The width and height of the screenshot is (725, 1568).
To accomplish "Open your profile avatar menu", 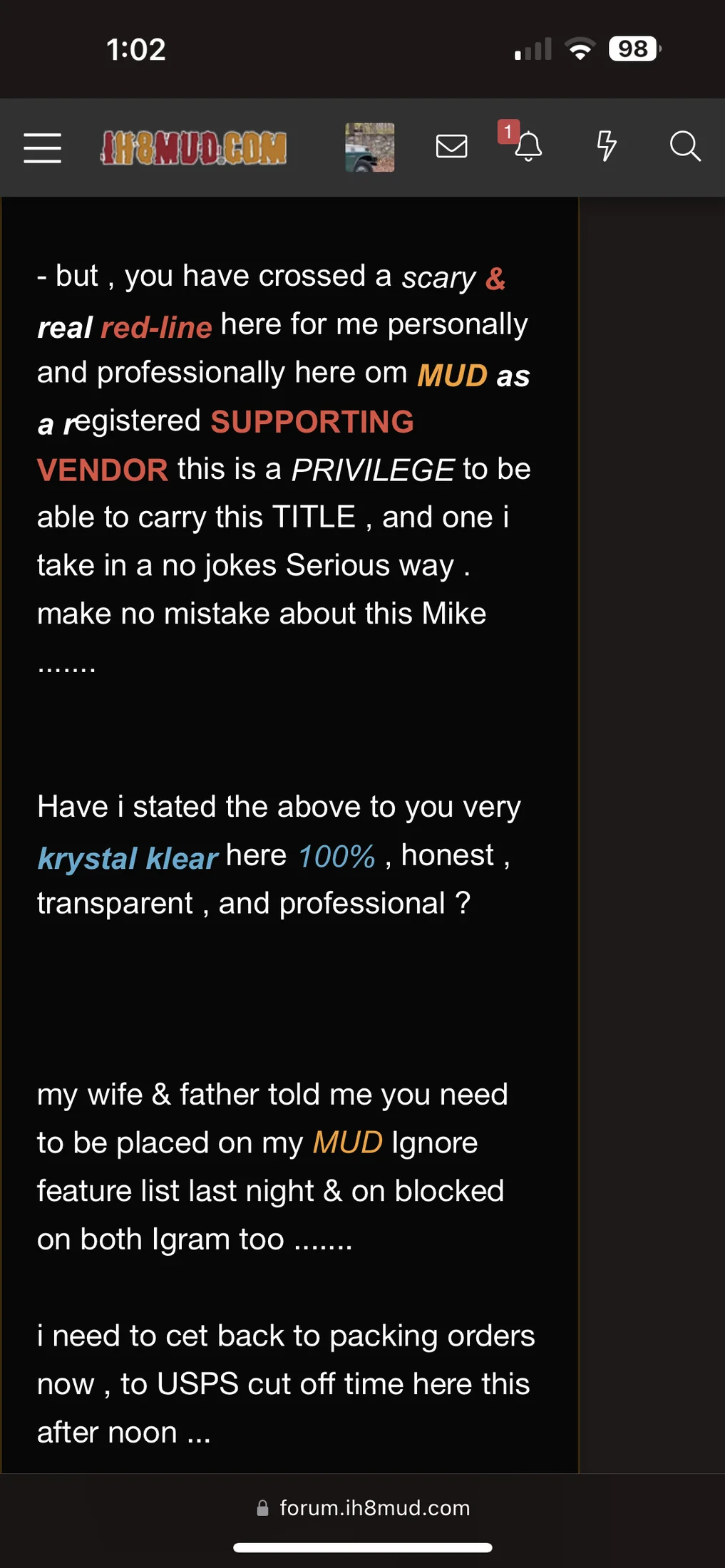I will click(369, 148).
